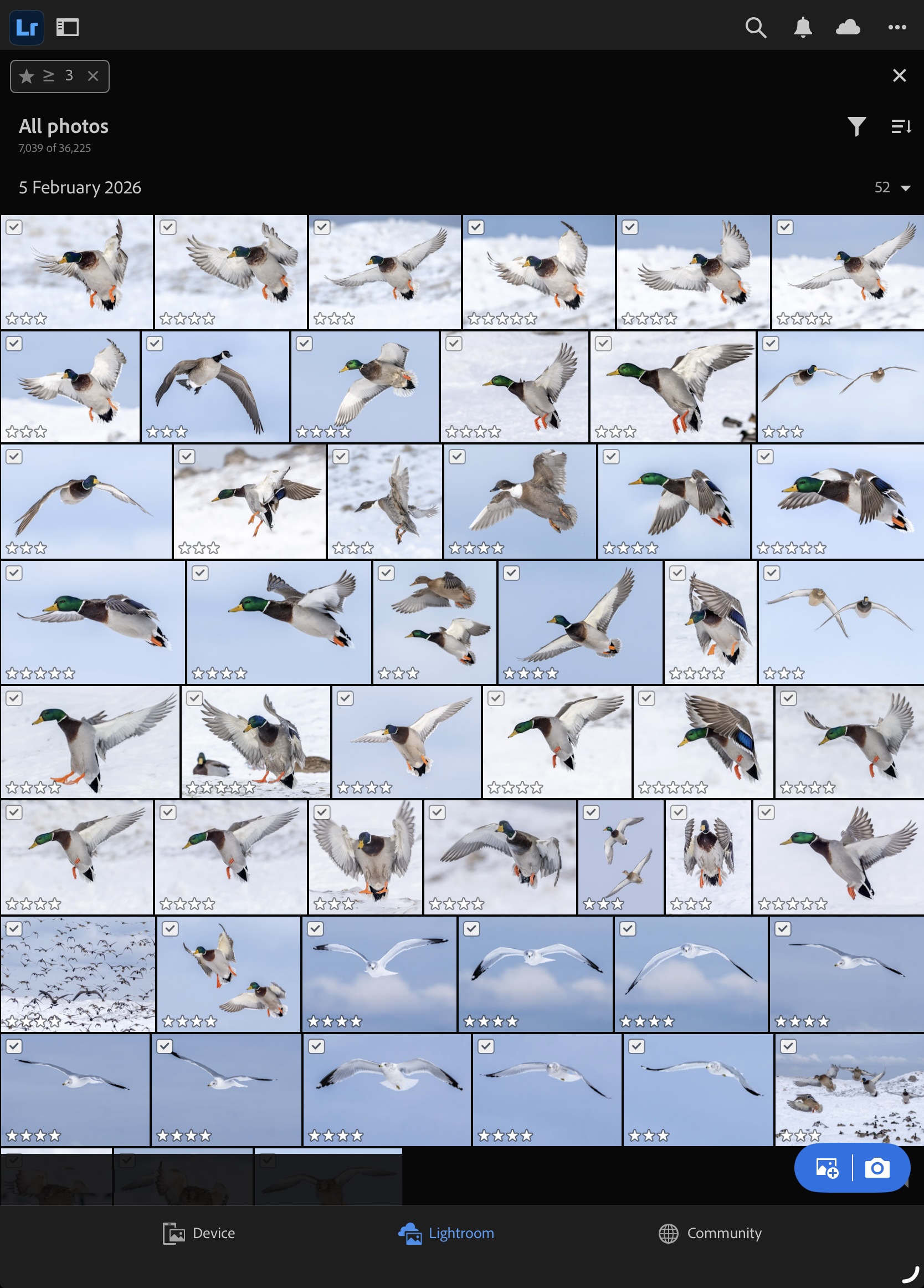Toggle the sidebar panel icon

(x=68, y=27)
